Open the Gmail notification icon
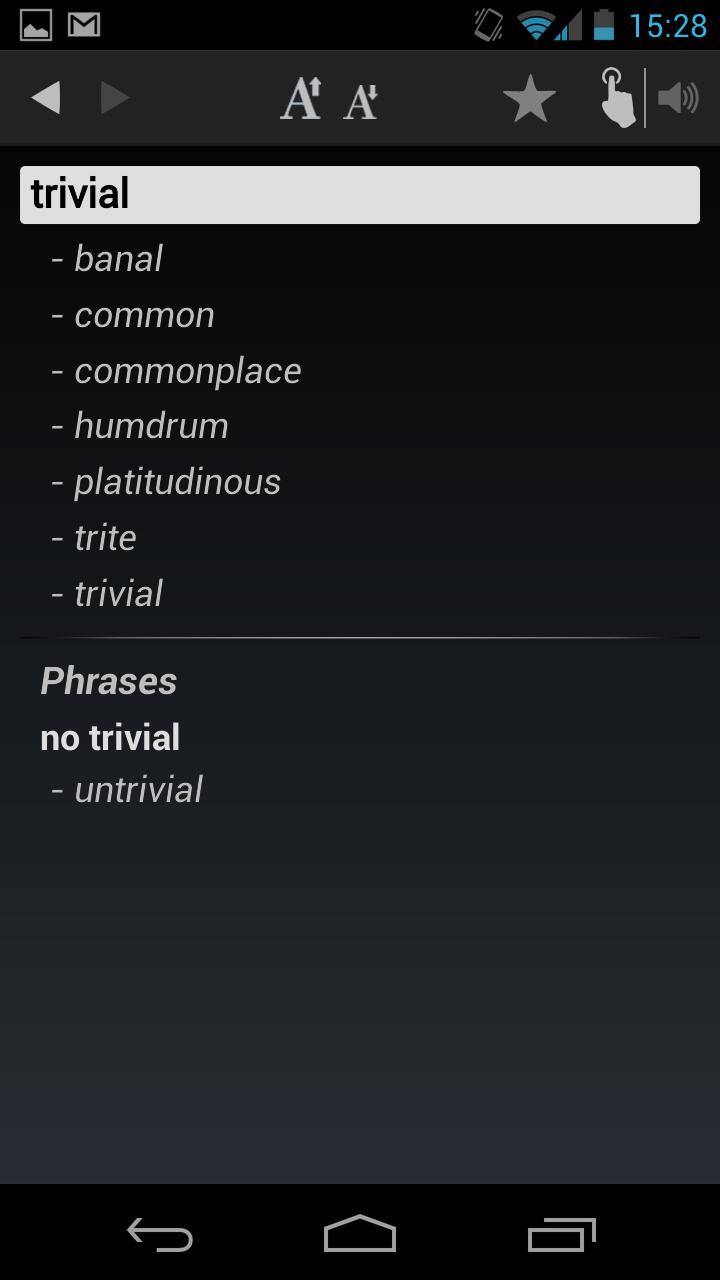 coord(85,24)
